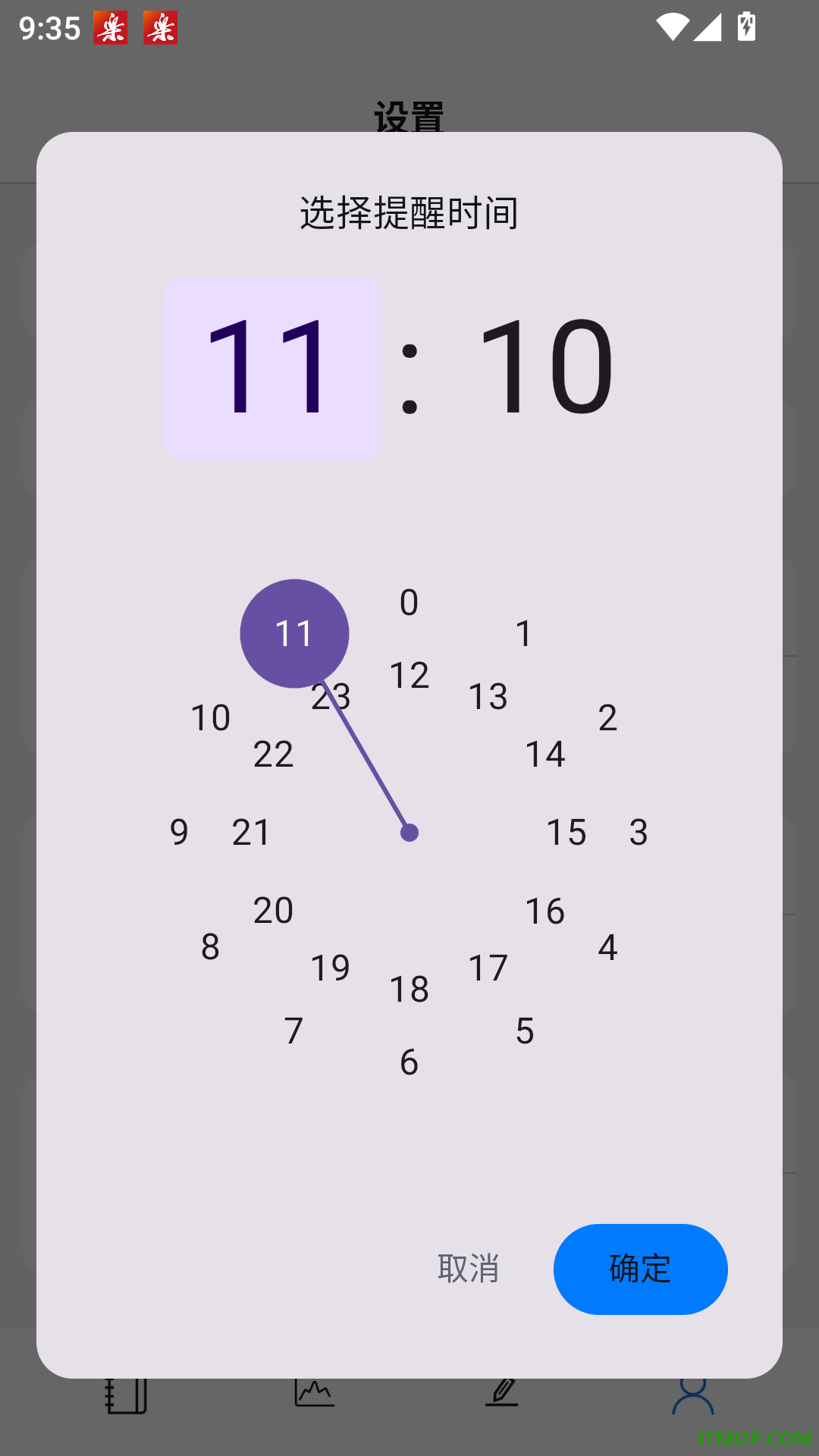Select hour 16 on the clock dial
The width and height of the screenshot is (819, 1456).
coord(545,912)
